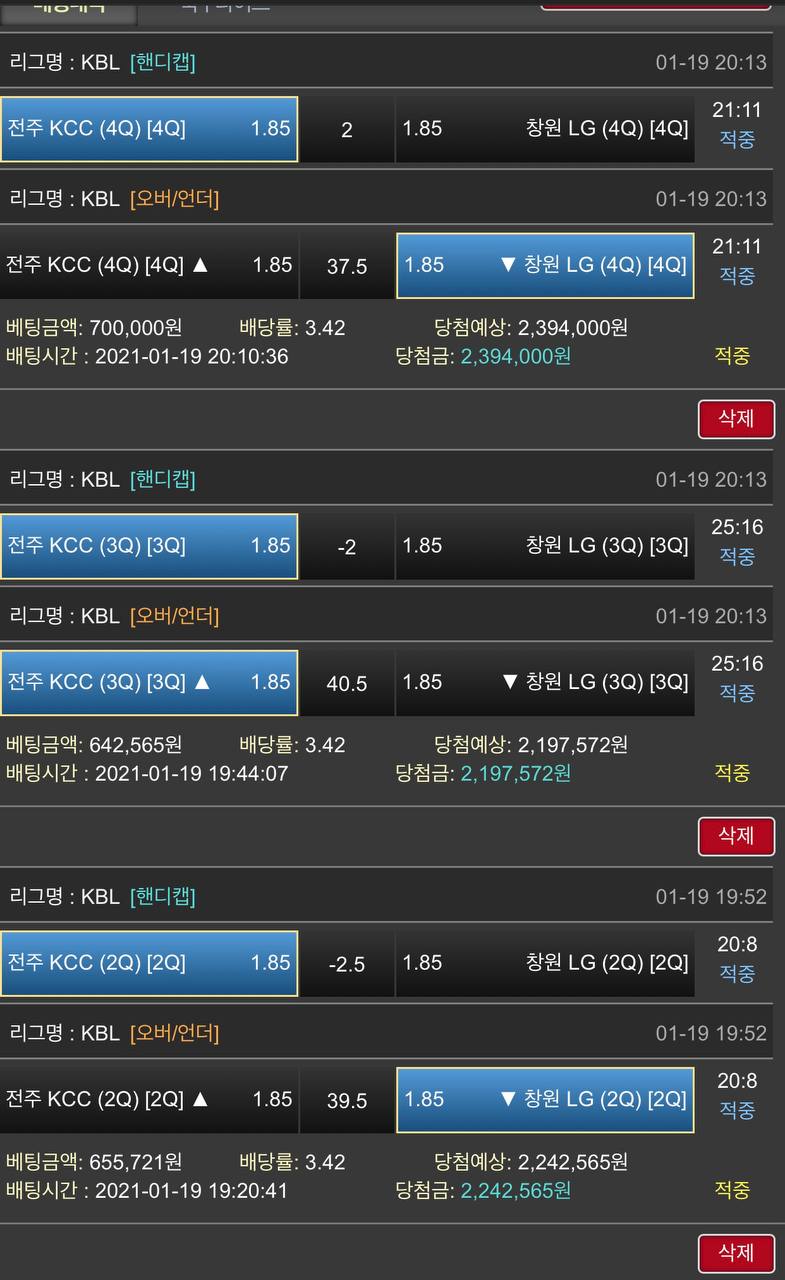This screenshot has width=785, height=1280.
Task: Remove the 655,721원 bet entry
Action: coord(736,1253)
